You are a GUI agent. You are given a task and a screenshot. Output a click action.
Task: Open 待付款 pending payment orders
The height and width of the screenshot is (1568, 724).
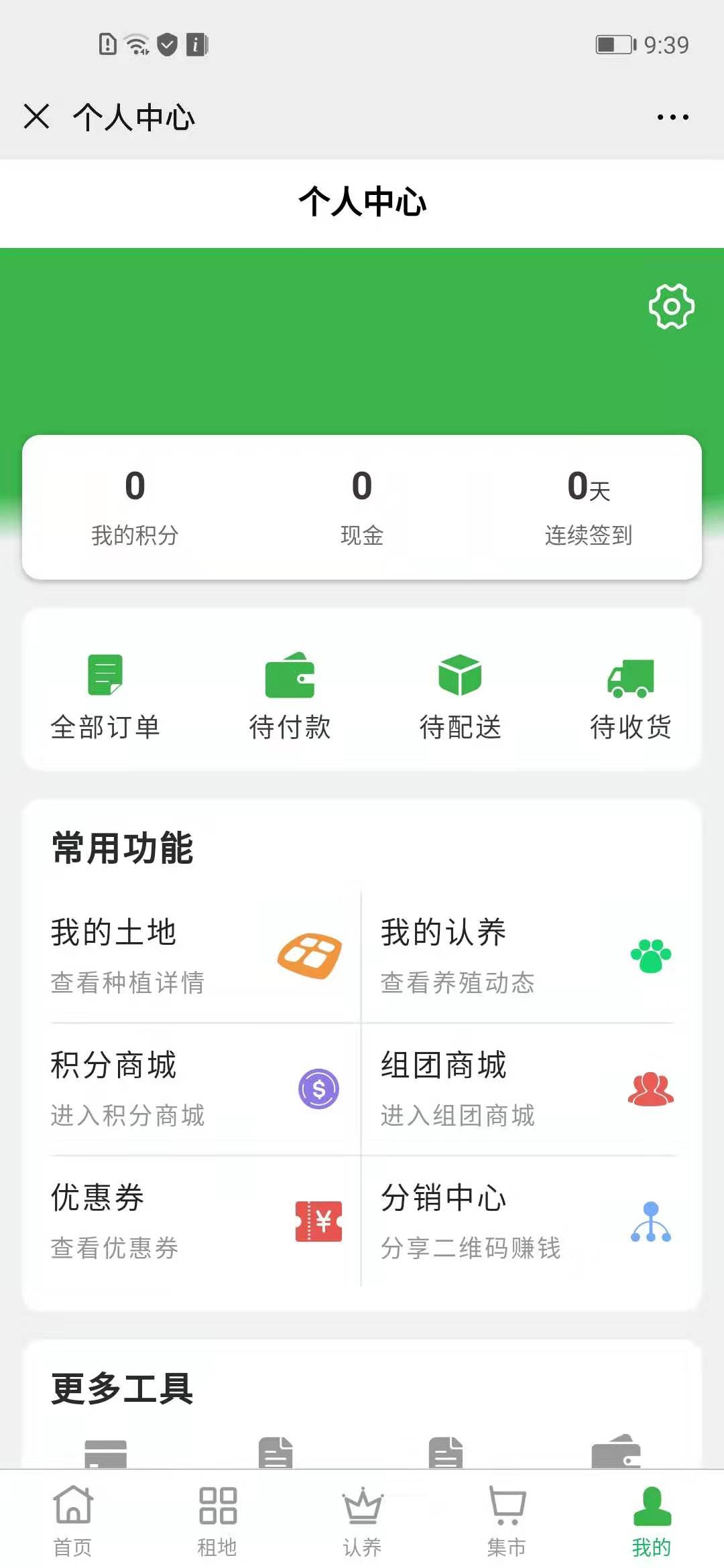pos(290,697)
